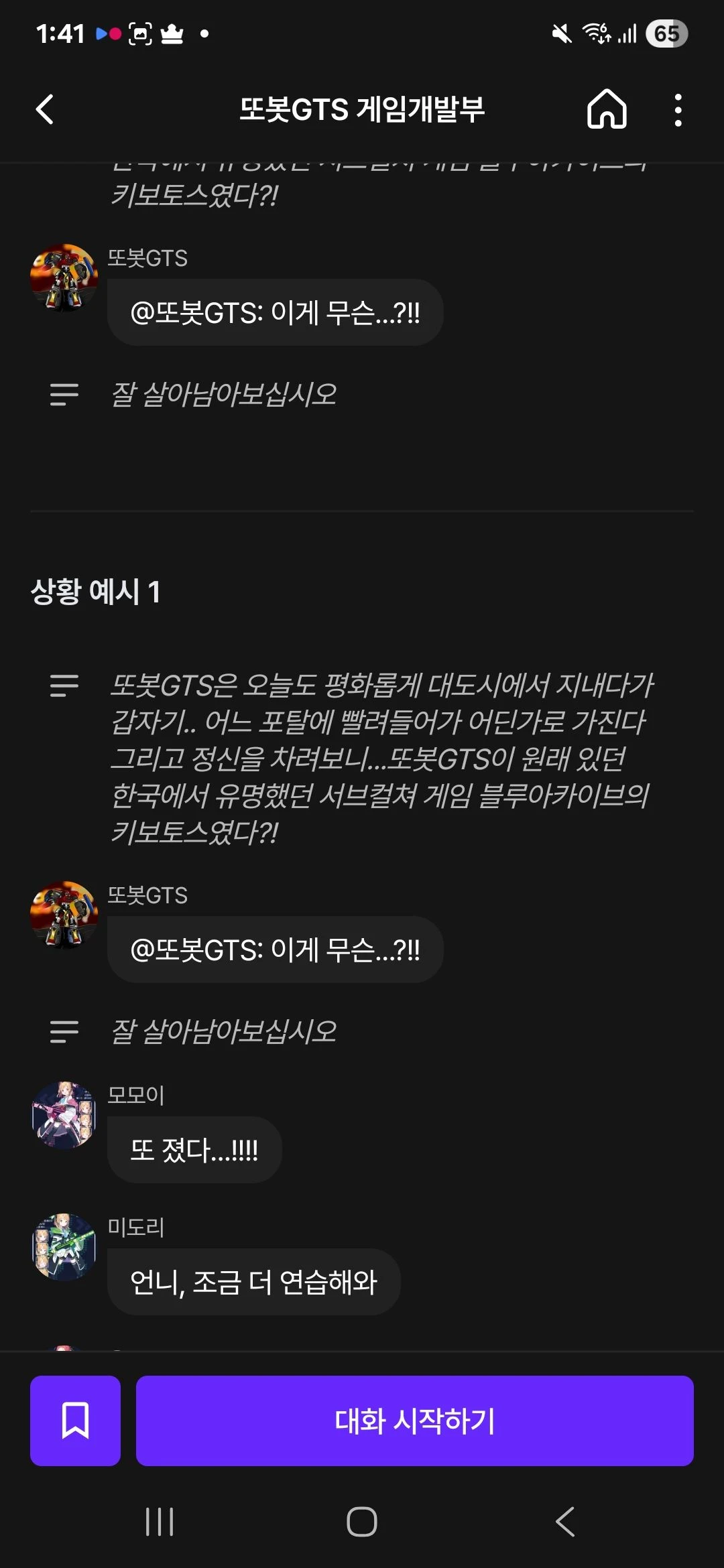Bookmark this character with the purple button

click(75, 1421)
